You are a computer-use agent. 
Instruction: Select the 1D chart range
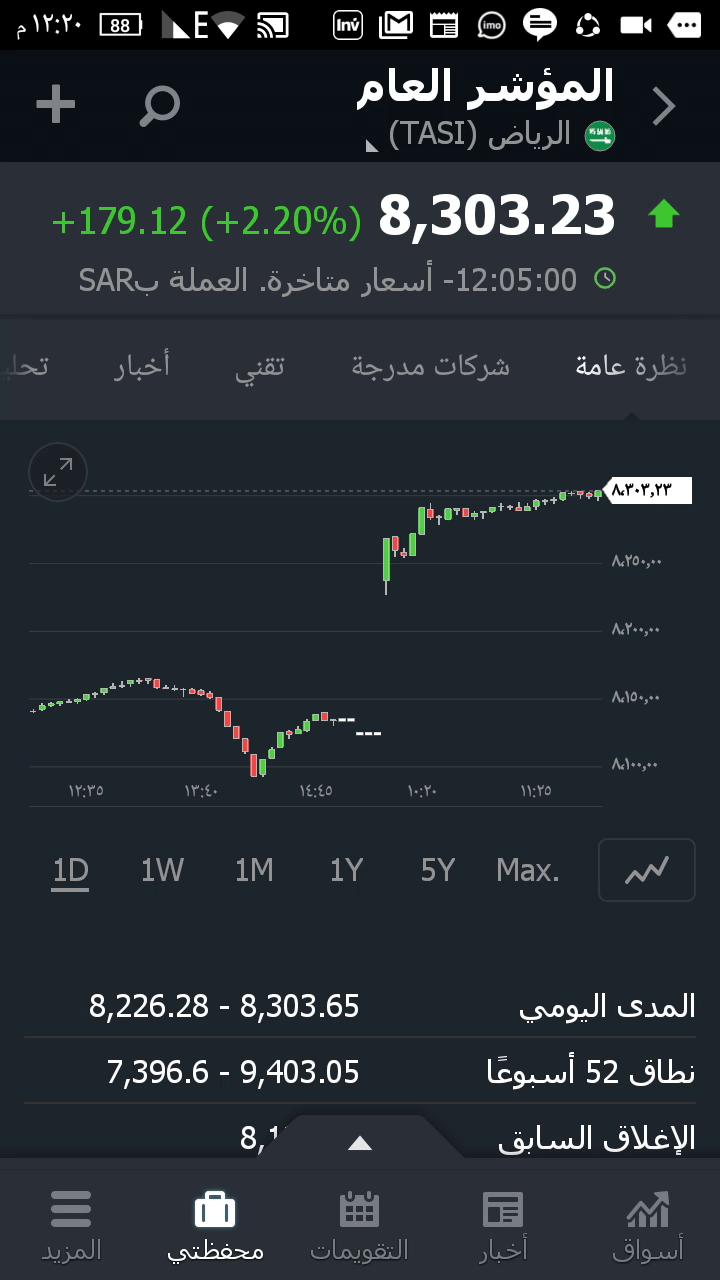71,871
